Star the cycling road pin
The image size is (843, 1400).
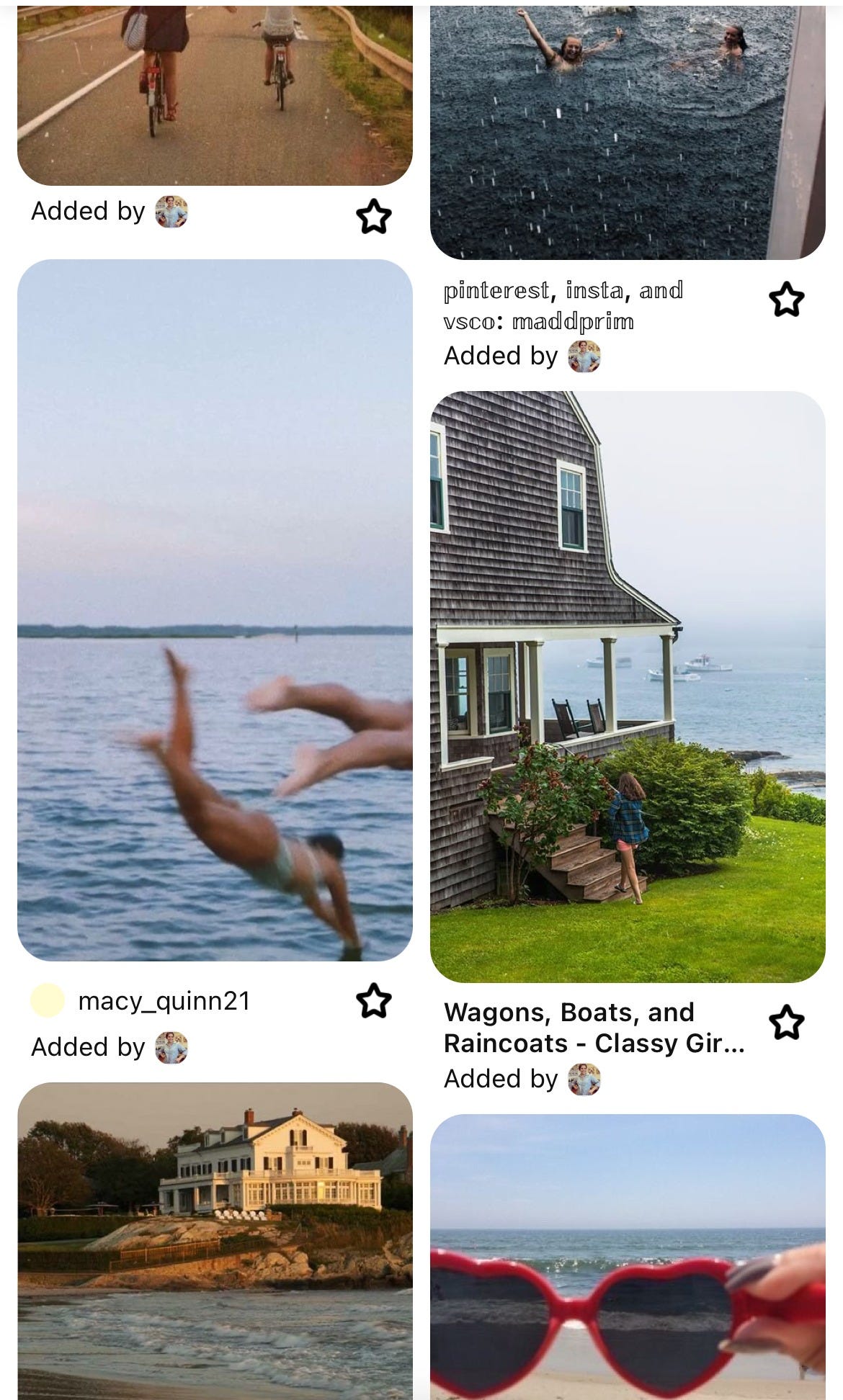point(373,216)
